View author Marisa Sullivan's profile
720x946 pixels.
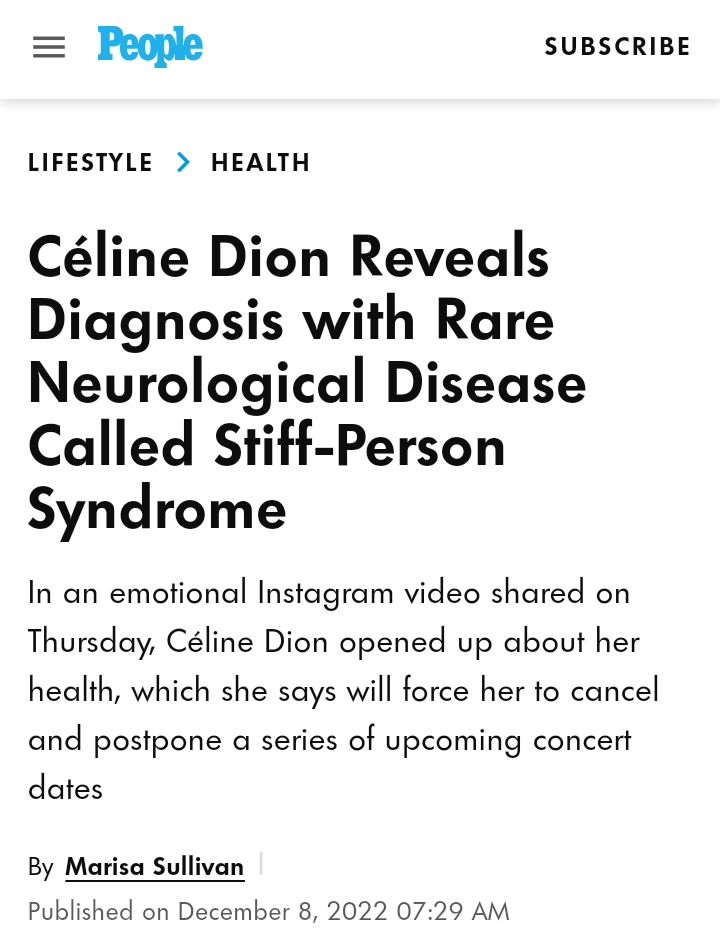[x=154, y=867]
